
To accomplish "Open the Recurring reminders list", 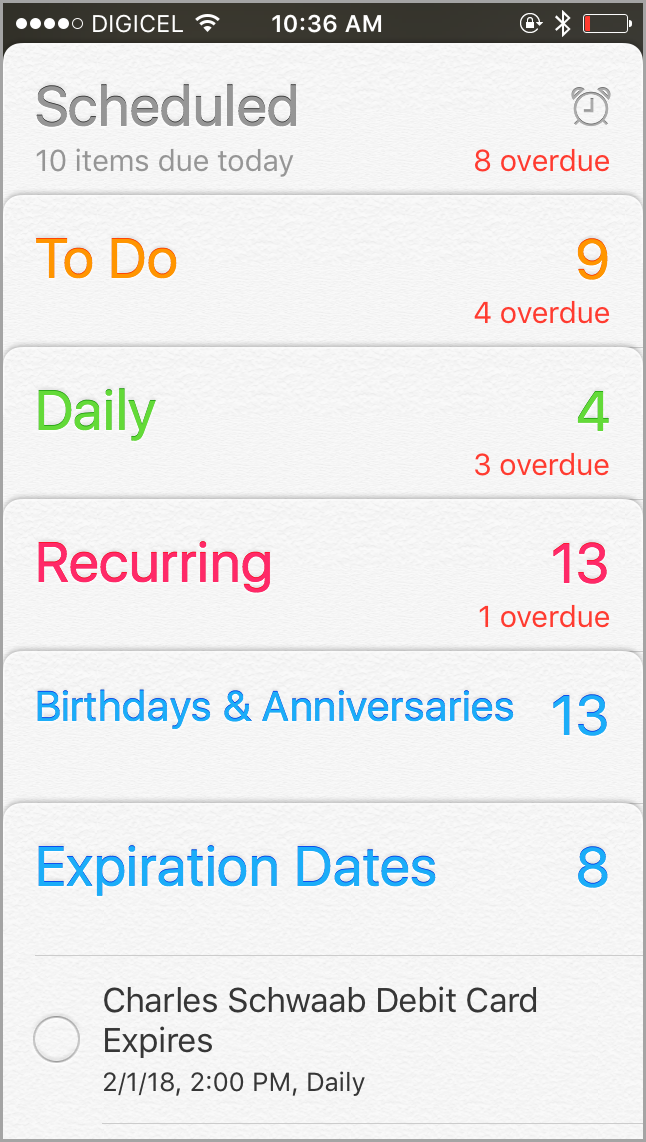I will [323, 576].
